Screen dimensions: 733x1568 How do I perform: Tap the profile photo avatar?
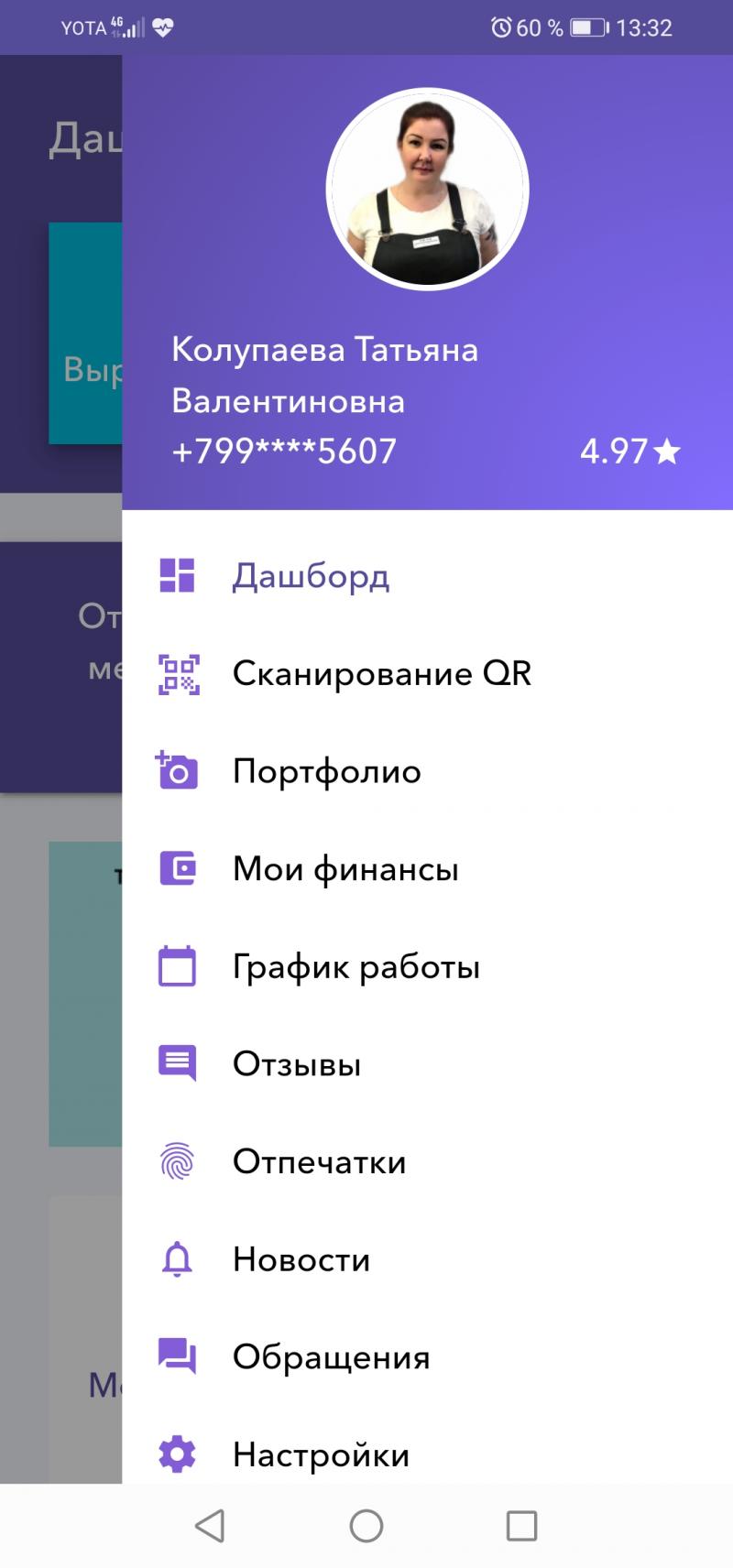click(x=427, y=190)
